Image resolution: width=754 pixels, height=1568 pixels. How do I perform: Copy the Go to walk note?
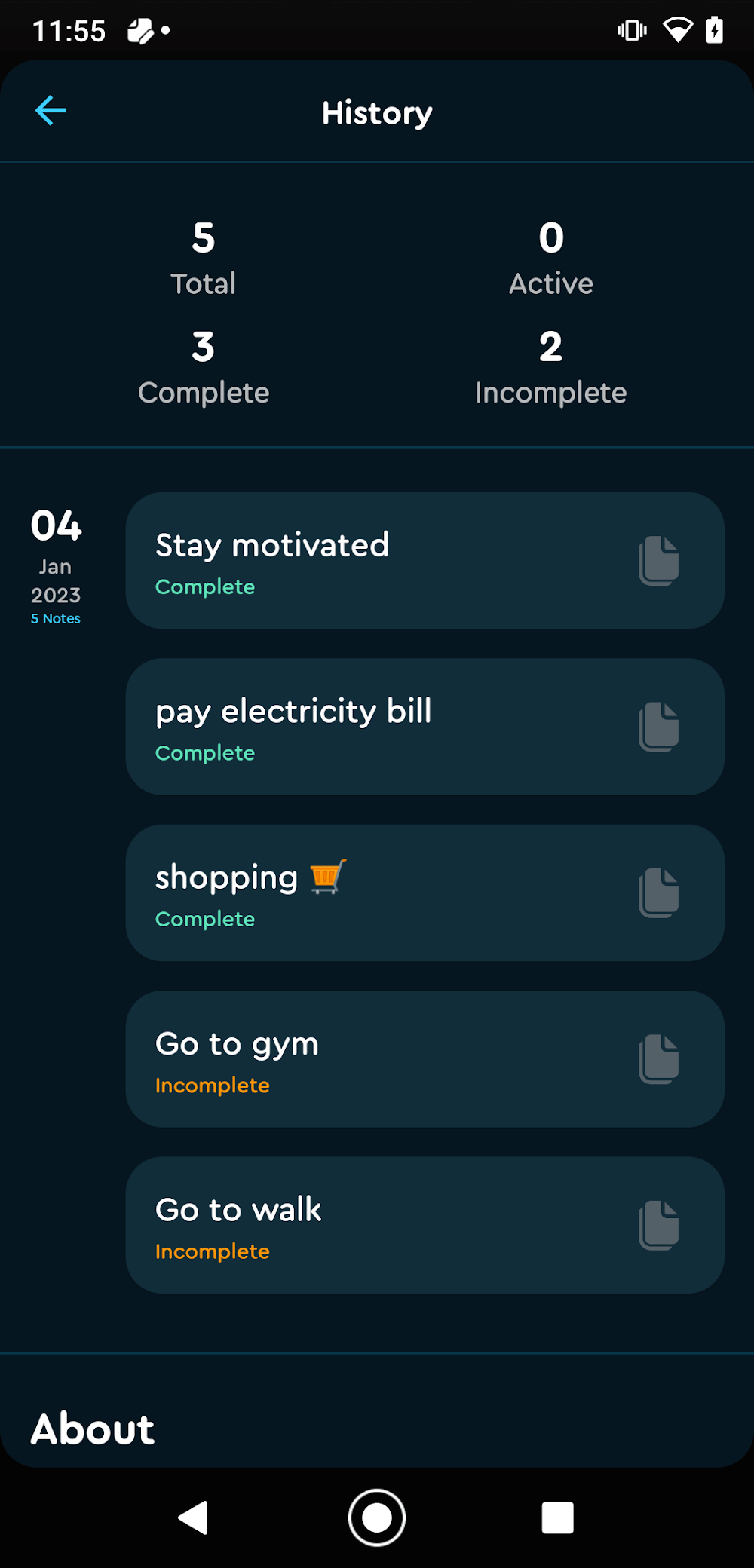point(659,1225)
